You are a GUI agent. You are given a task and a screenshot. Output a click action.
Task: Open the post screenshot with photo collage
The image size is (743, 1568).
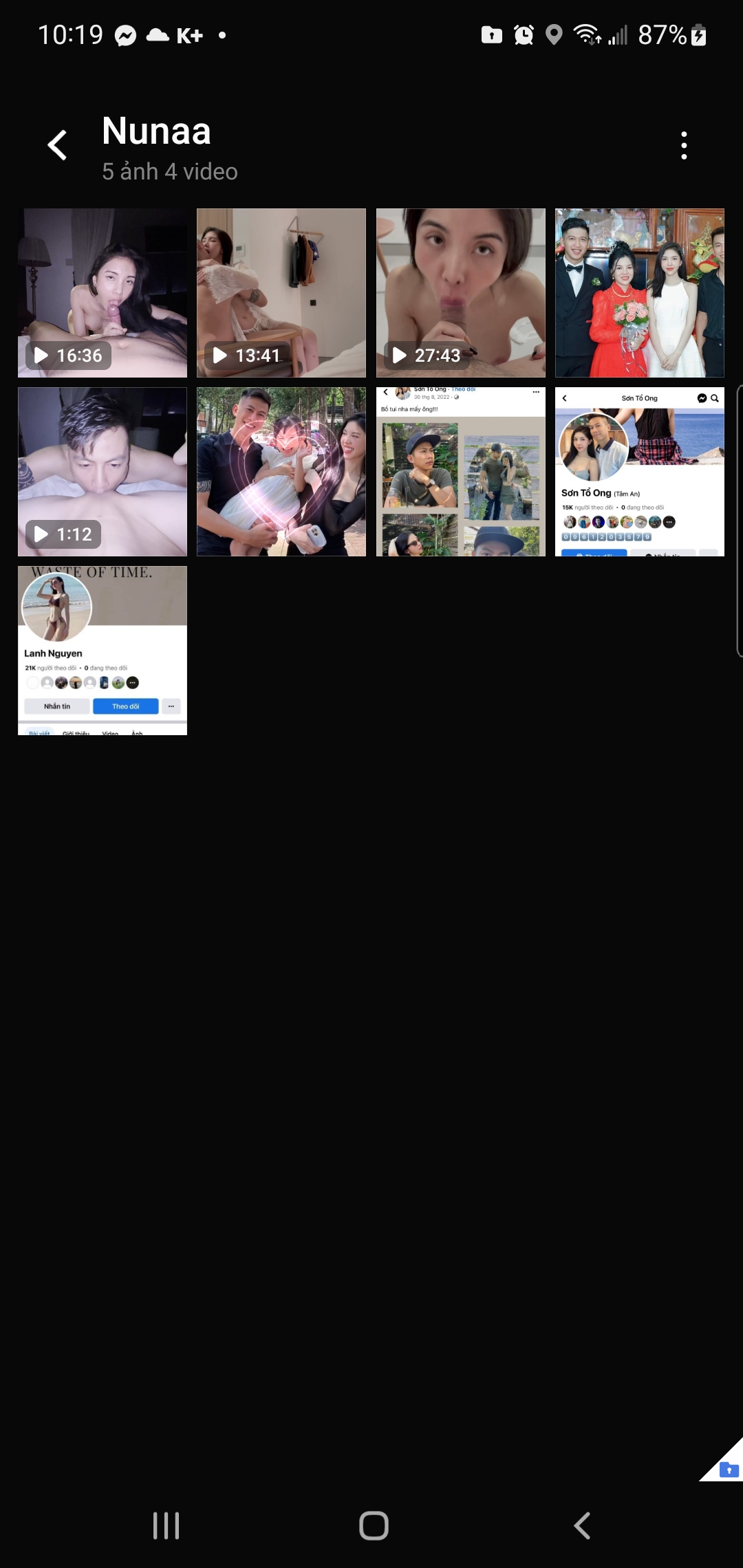point(460,472)
